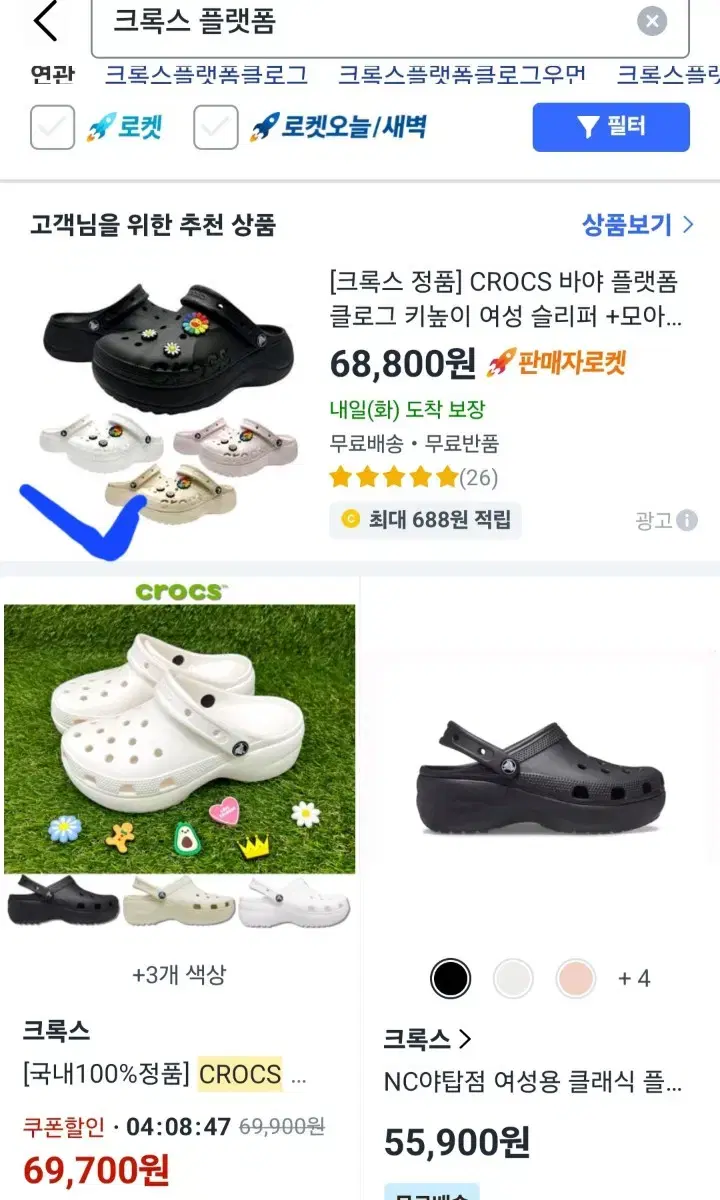
Task: Select the black color swatch
Action: (x=450, y=979)
